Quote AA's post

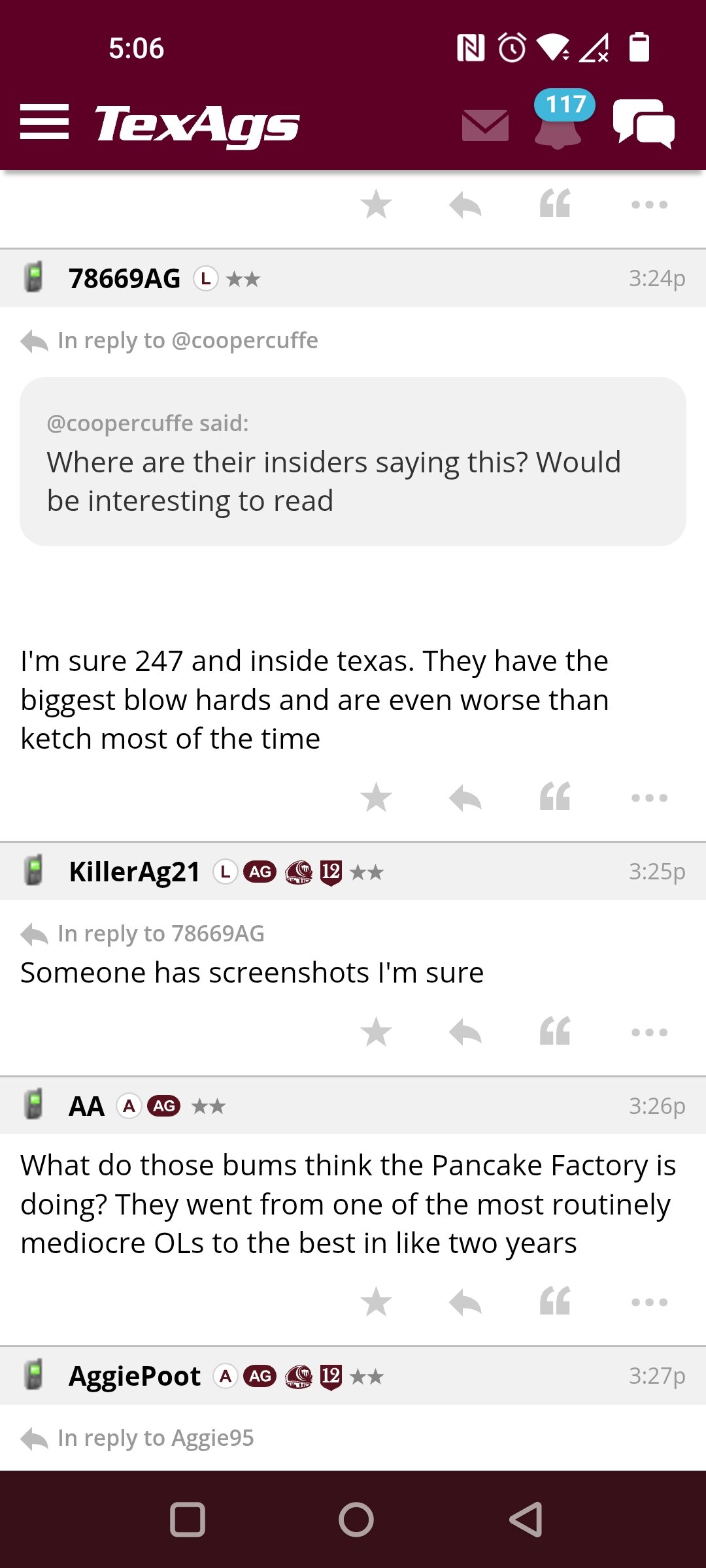pos(555,1301)
